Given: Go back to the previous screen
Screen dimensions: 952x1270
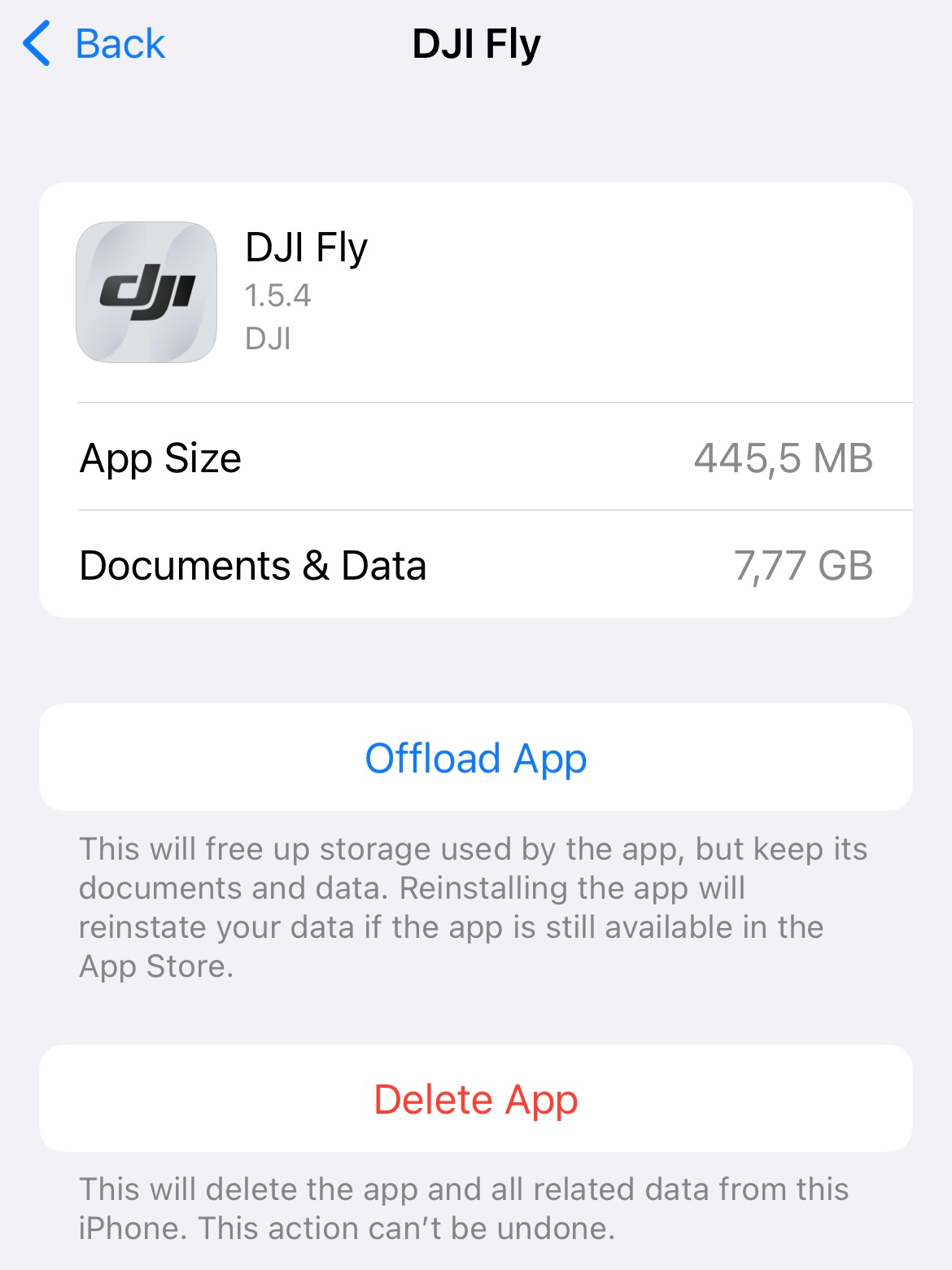Looking at the screenshot, I should [94, 44].
